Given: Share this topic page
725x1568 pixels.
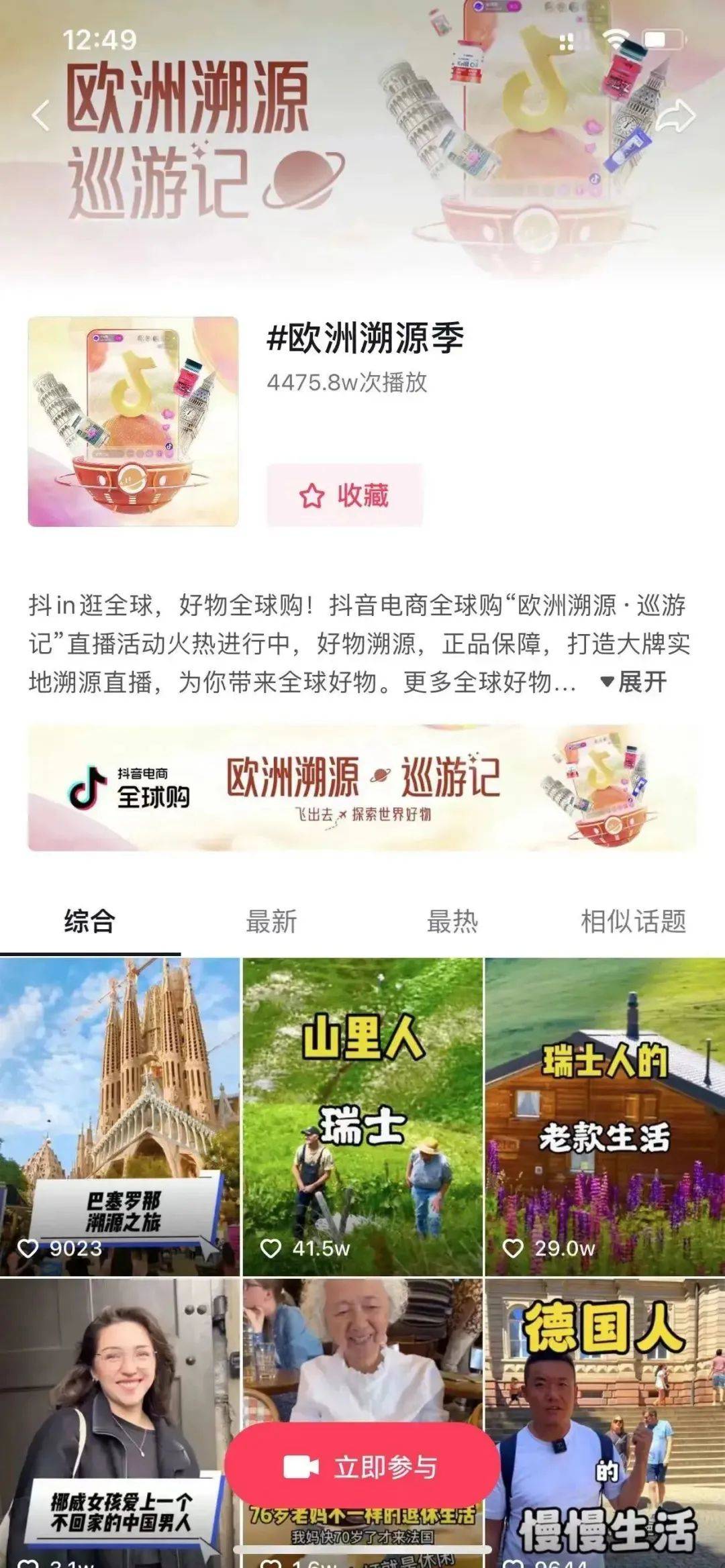Looking at the screenshot, I should [675, 116].
